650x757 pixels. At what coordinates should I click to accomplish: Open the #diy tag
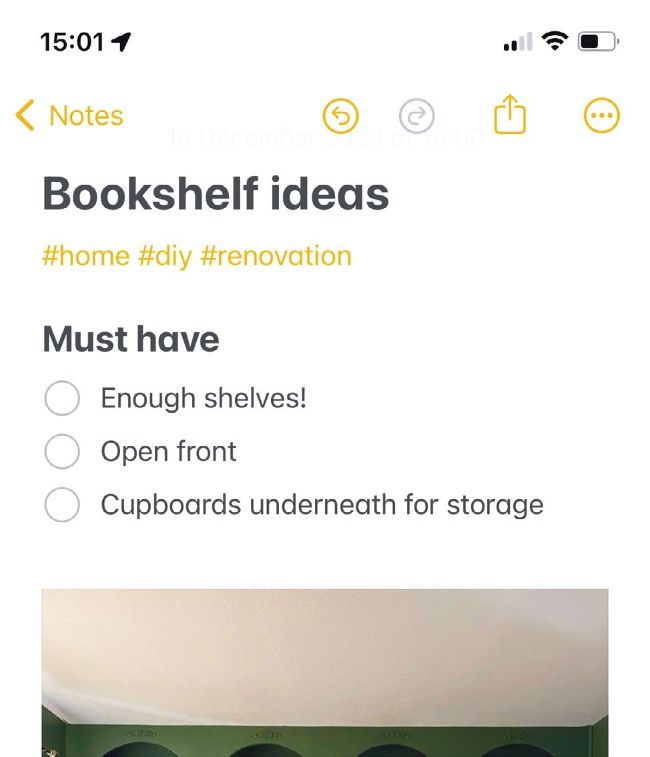(x=165, y=256)
